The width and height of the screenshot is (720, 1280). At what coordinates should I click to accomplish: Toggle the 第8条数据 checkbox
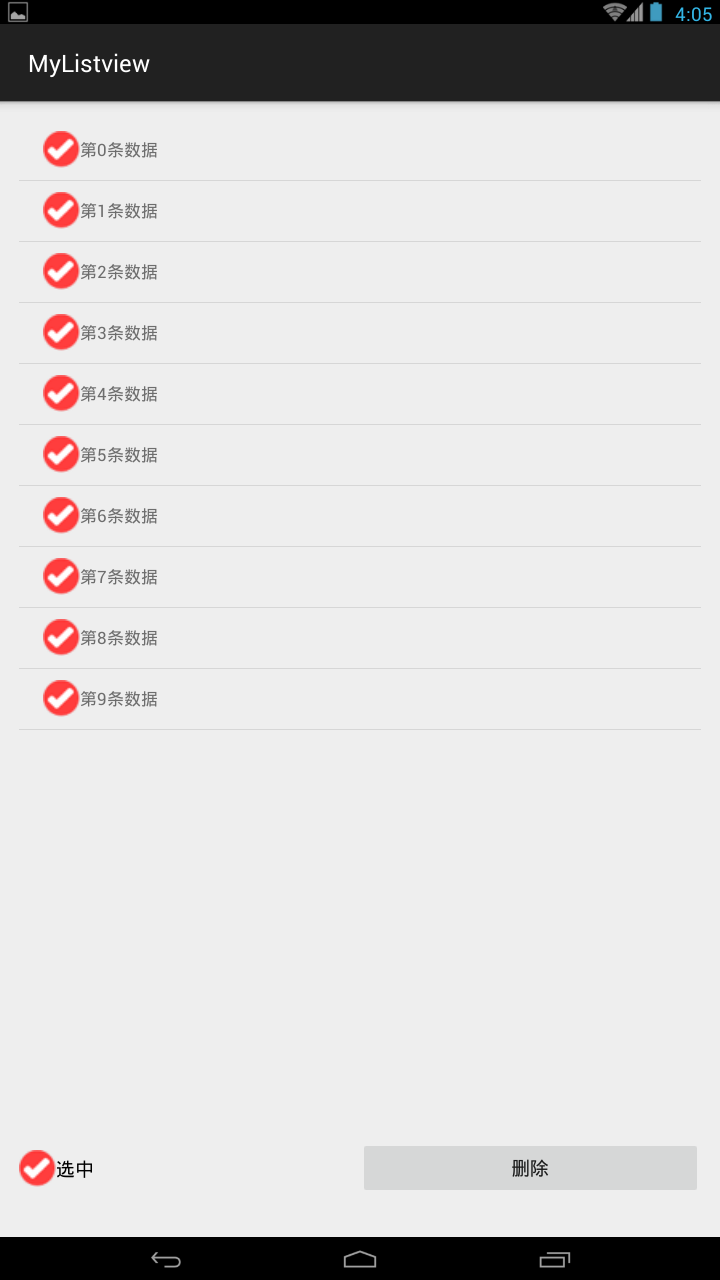(x=61, y=637)
